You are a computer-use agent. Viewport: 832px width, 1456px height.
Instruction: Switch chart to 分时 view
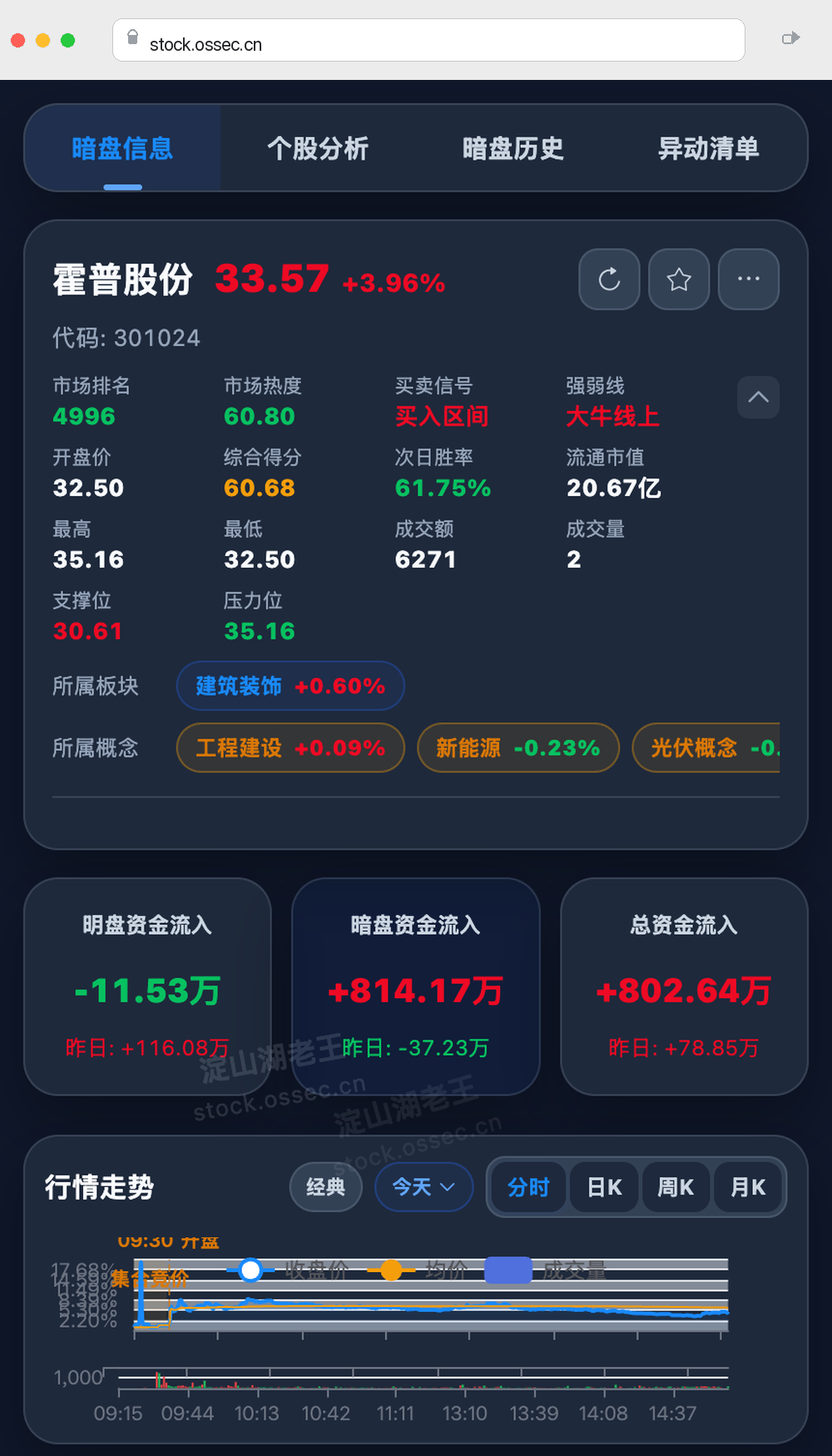point(528,1187)
